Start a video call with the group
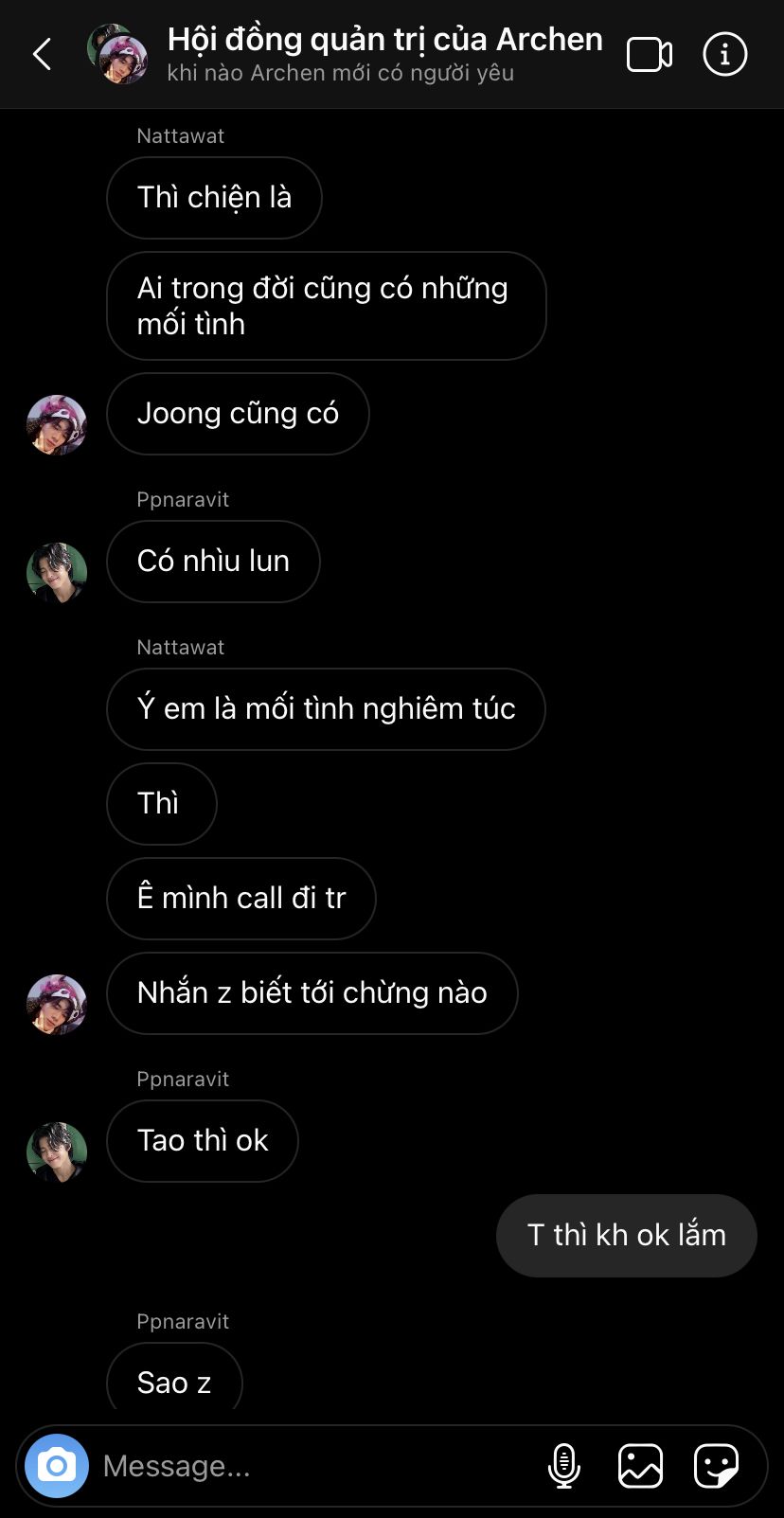Image resolution: width=784 pixels, height=1518 pixels. click(x=650, y=55)
